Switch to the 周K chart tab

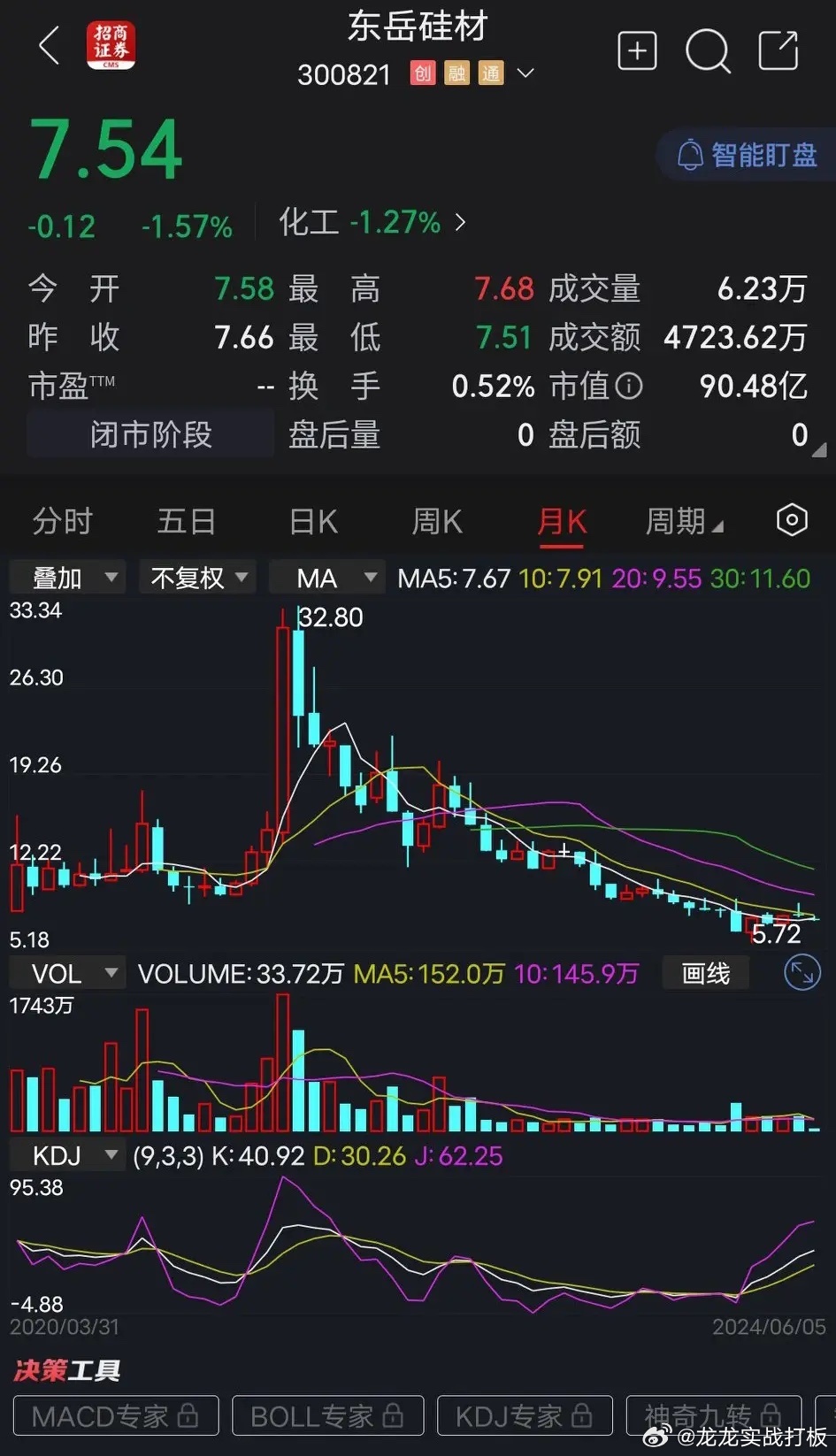click(x=437, y=521)
